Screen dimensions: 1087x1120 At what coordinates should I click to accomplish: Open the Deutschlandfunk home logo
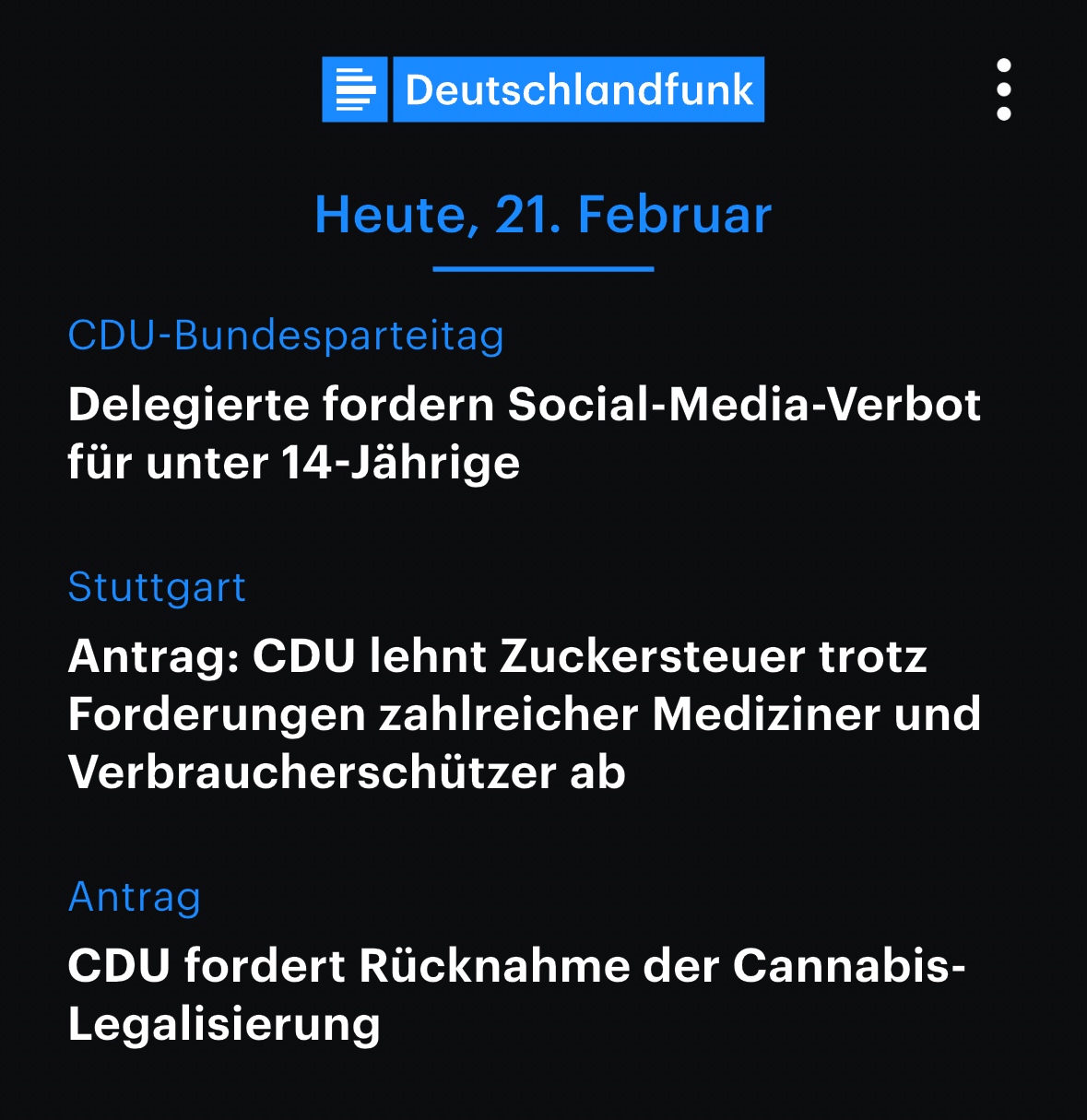(543, 89)
